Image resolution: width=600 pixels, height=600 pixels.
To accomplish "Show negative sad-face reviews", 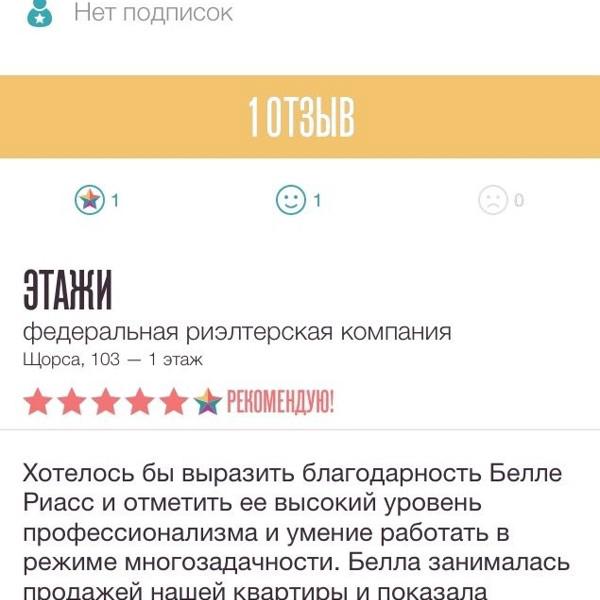I will pos(493,200).
